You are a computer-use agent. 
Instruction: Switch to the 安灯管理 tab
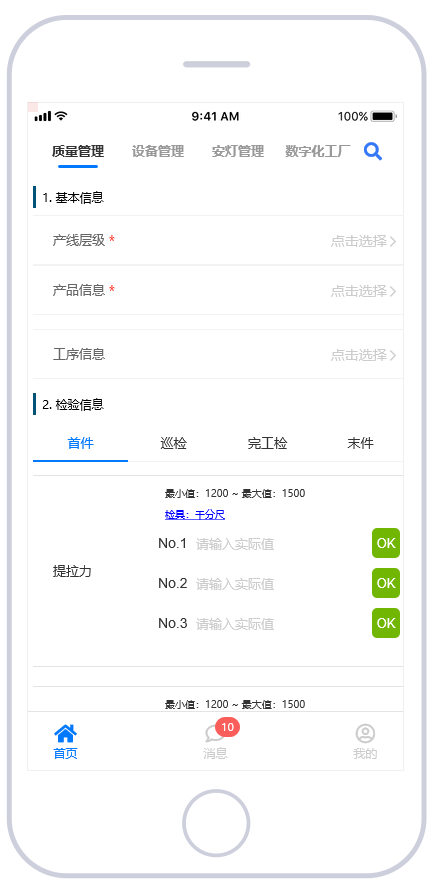pyautogui.click(x=238, y=151)
